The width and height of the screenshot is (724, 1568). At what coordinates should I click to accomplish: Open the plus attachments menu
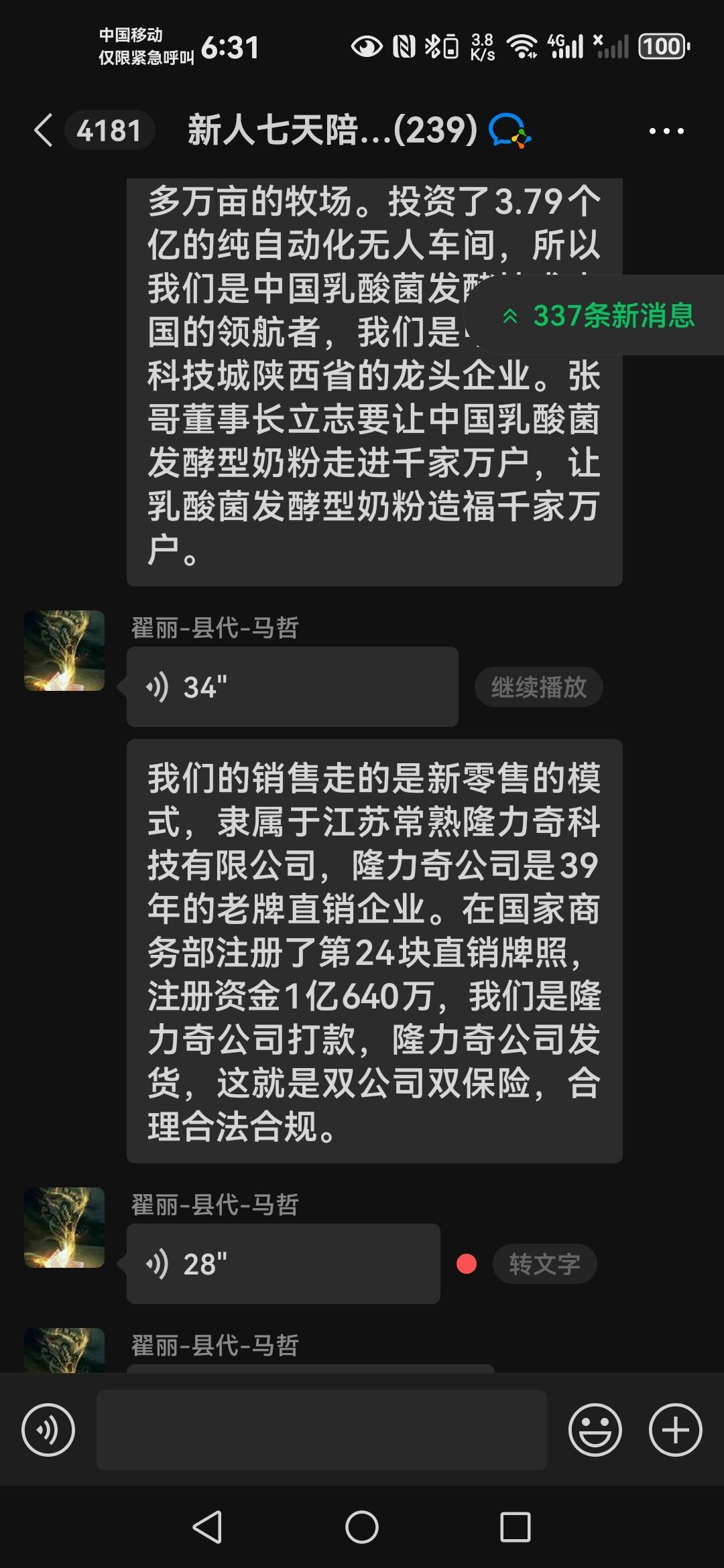675,1429
